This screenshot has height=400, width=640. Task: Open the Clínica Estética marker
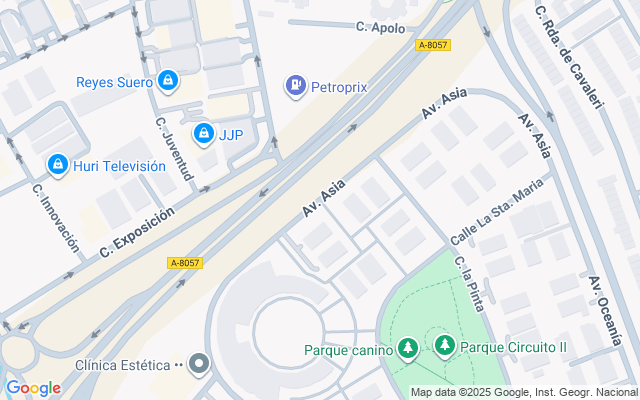200,363
